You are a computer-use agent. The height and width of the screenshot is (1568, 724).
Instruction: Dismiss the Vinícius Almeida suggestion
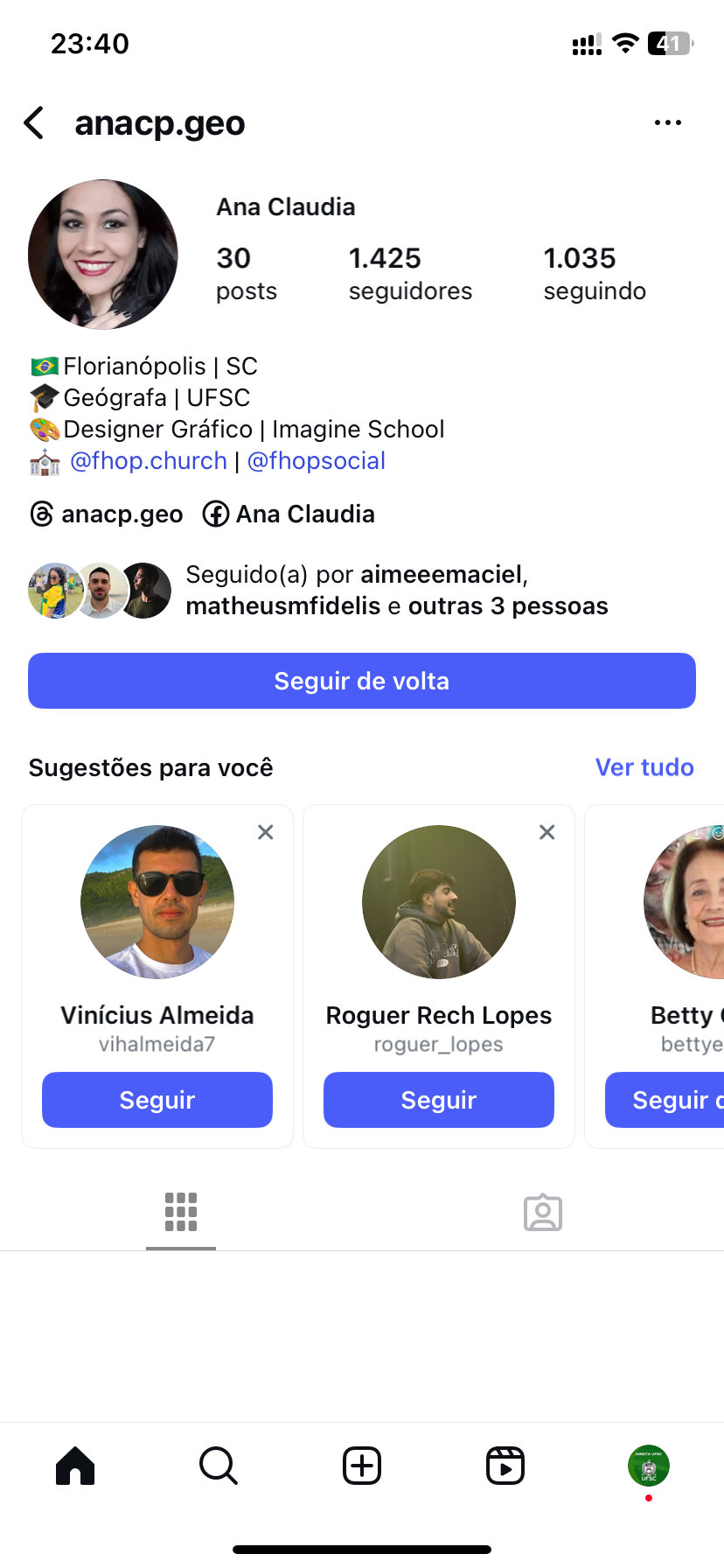tap(266, 832)
